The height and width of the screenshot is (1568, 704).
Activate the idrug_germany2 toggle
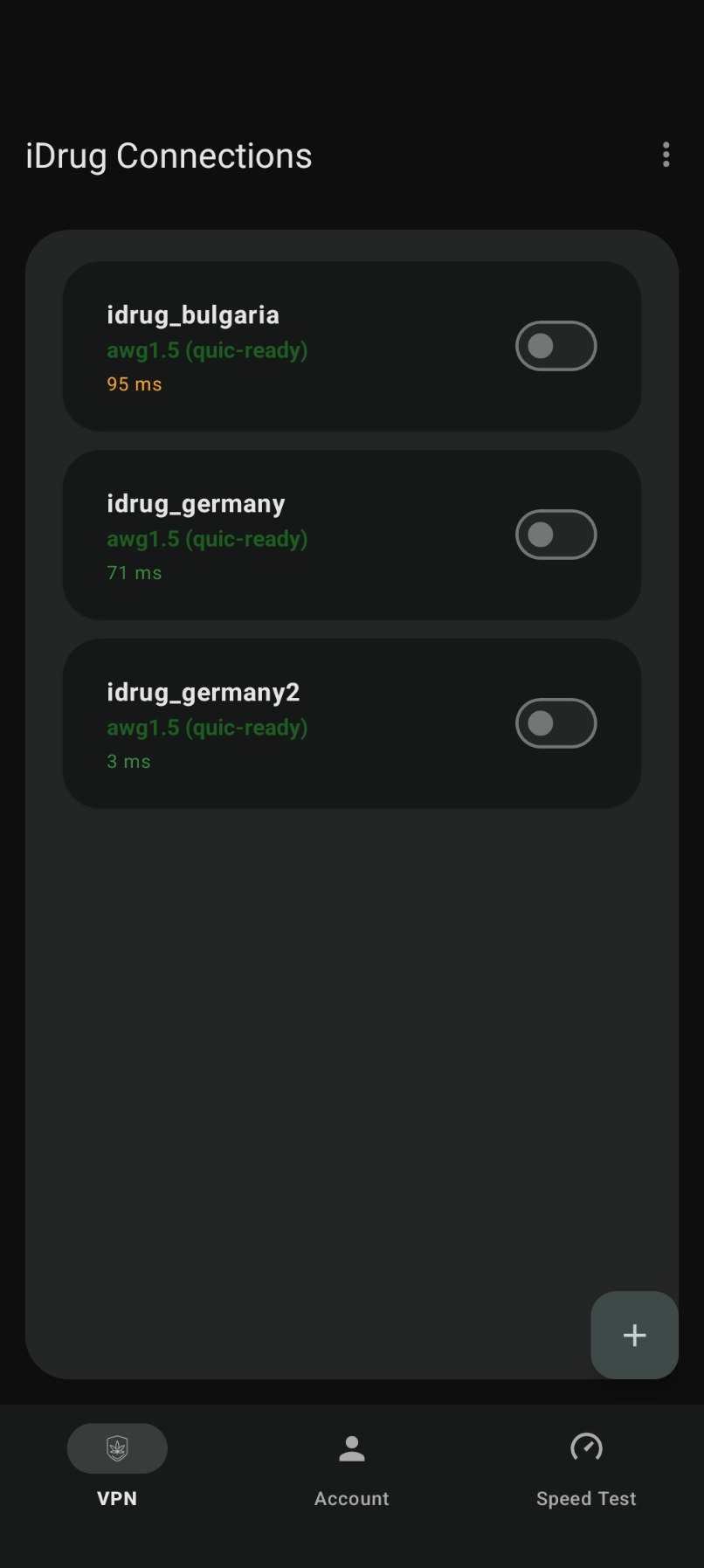point(556,723)
